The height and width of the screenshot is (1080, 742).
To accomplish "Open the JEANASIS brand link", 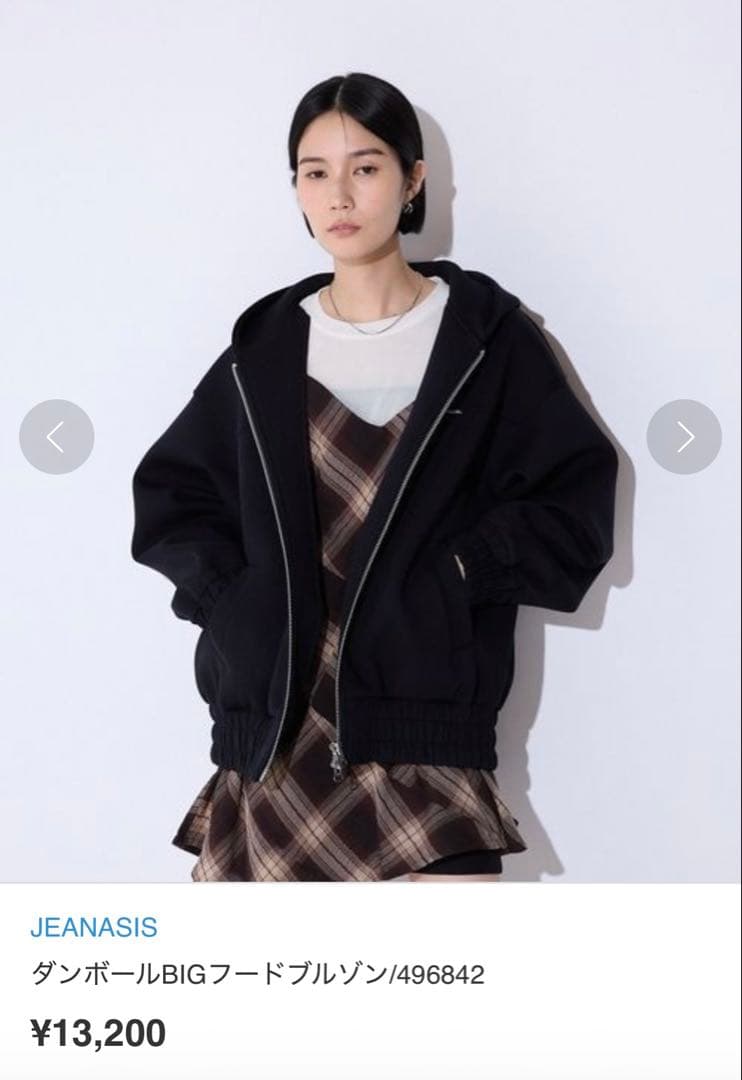I will [94, 927].
